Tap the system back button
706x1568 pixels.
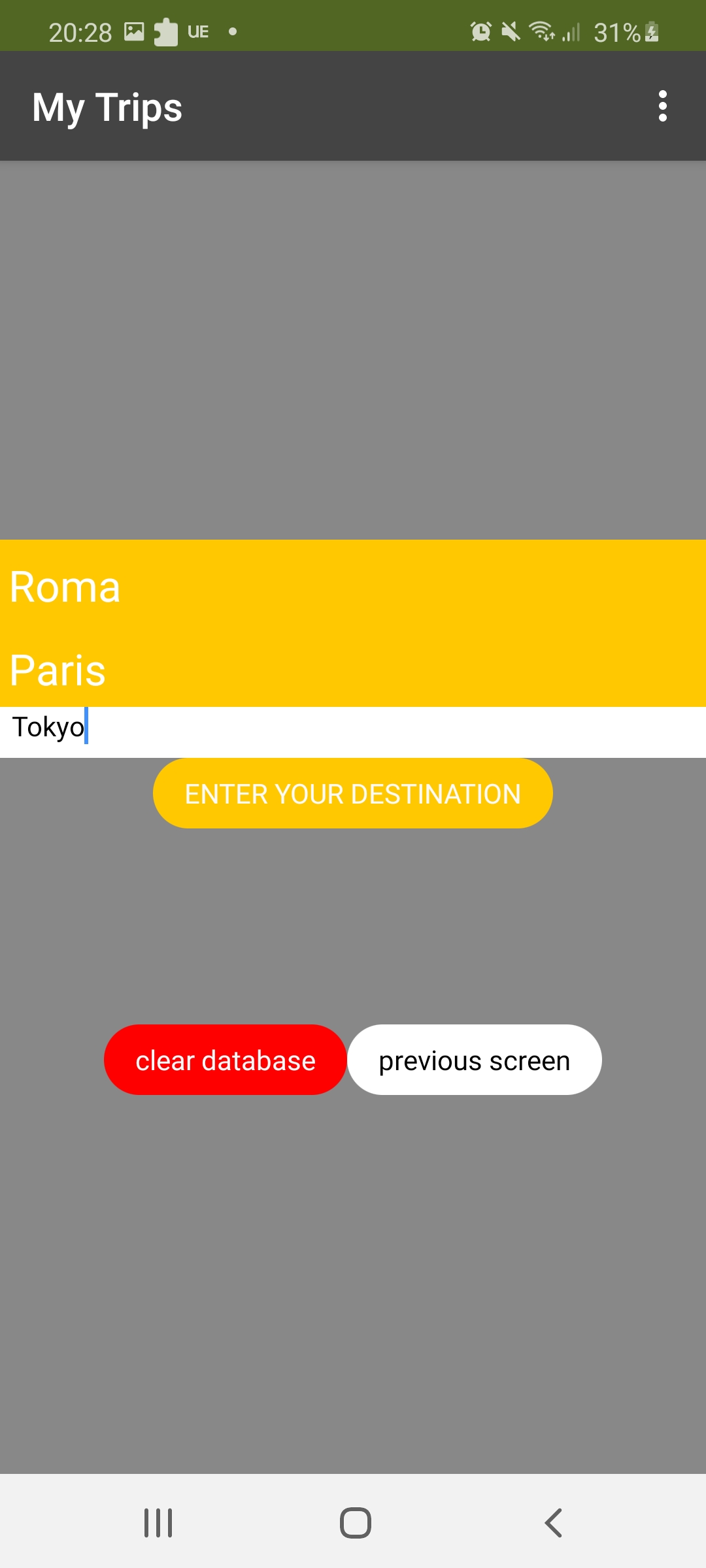pyautogui.click(x=553, y=1522)
